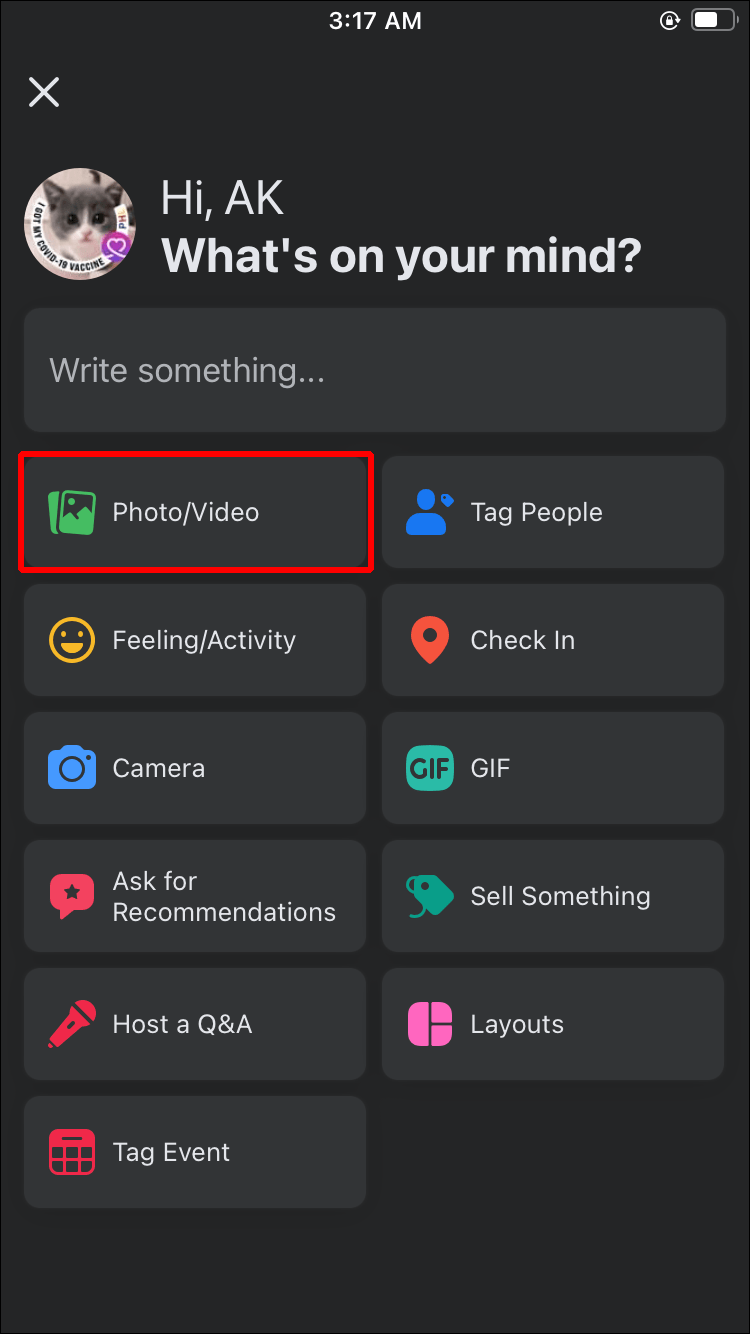Add a Photo/Video to the post
Viewport: 750px width, 1334px height.
[196, 512]
